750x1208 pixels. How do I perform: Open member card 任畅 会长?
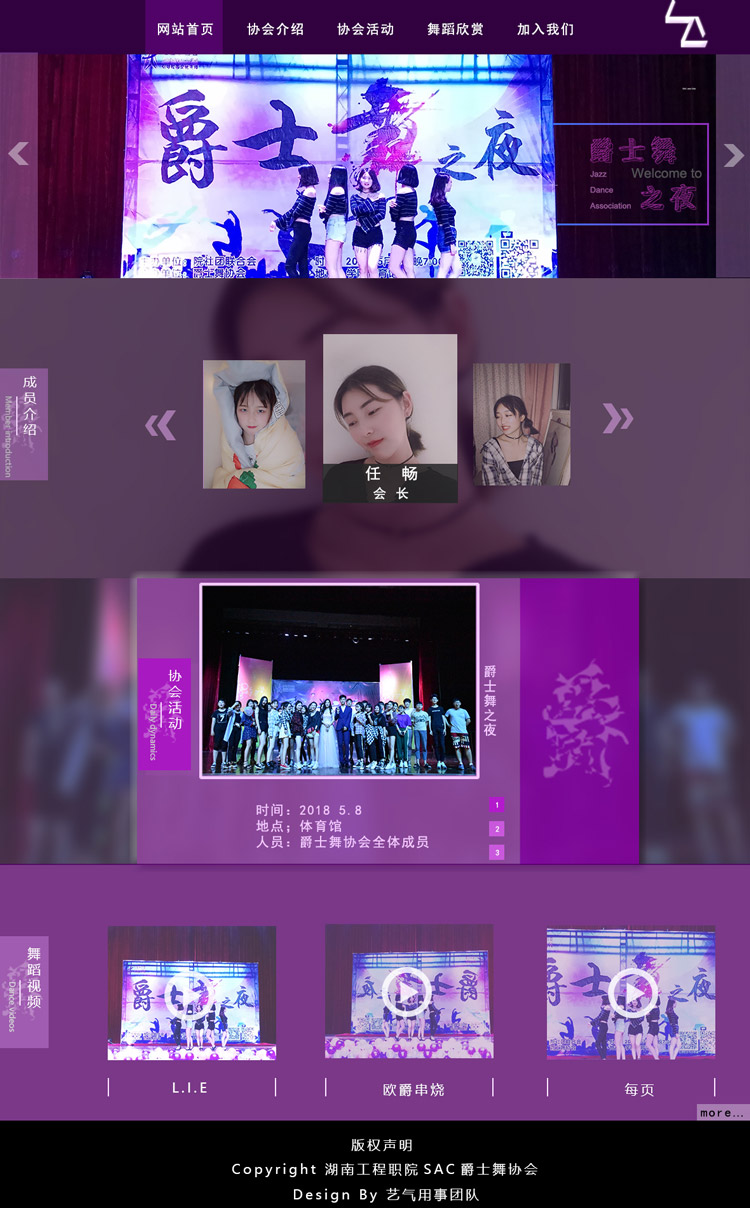pyautogui.click(x=390, y=418)
